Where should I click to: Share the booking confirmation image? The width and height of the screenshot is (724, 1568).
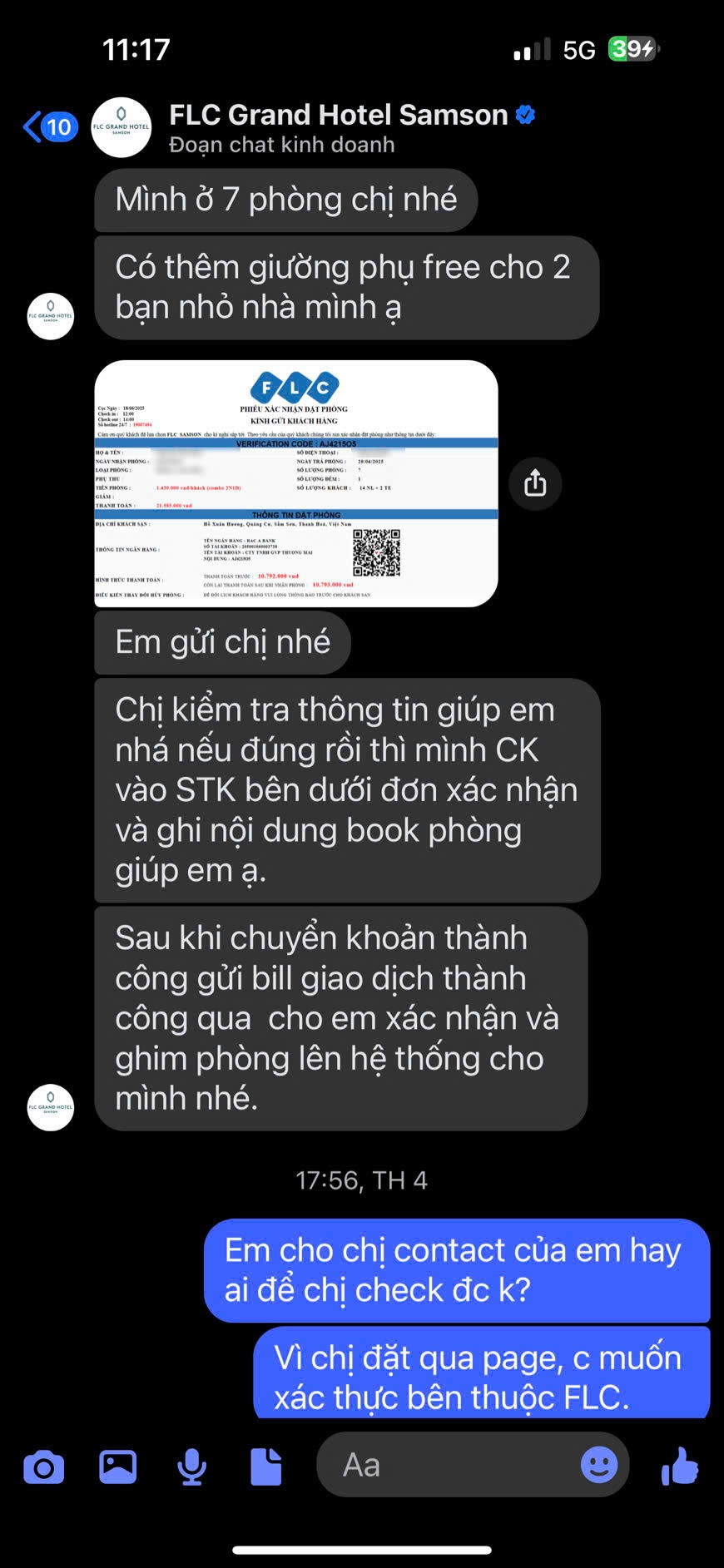click(x=535, y=483)
